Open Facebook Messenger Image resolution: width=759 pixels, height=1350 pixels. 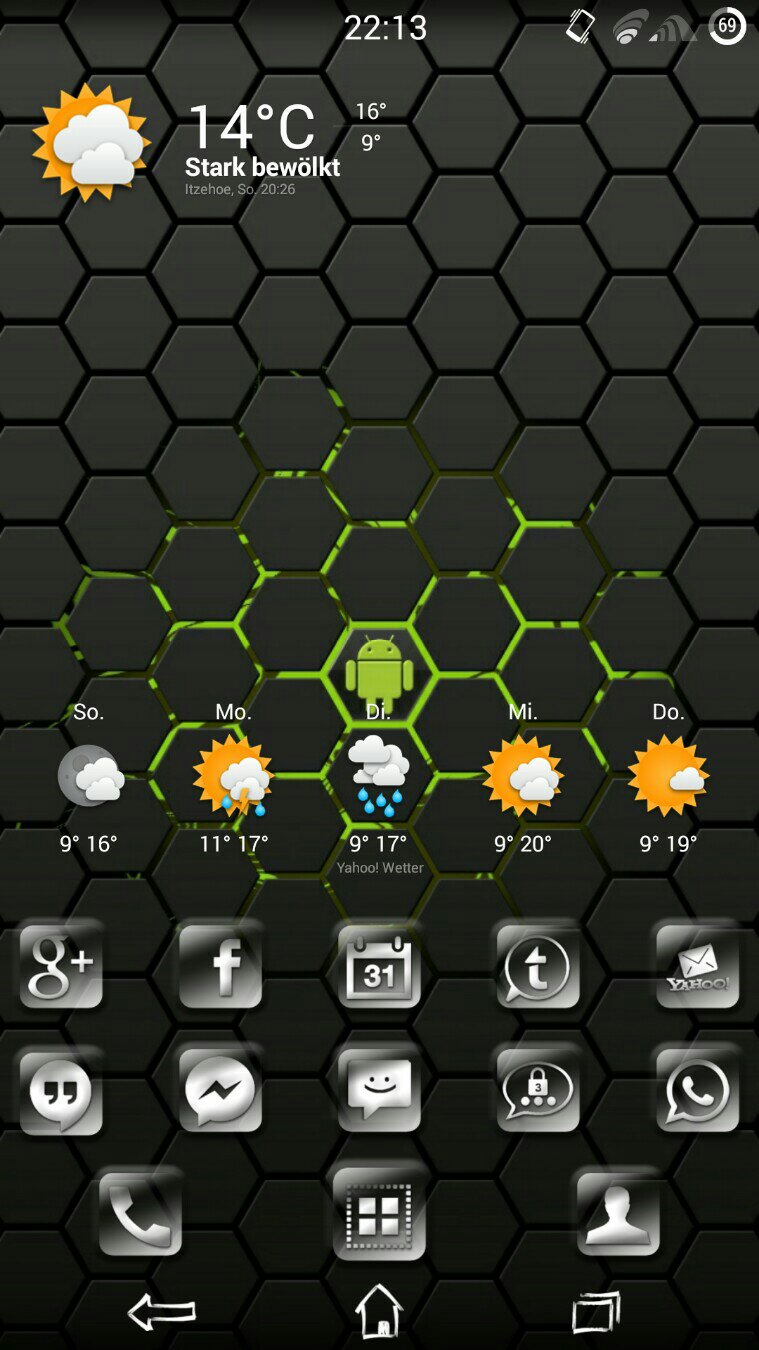[221, 1090]
